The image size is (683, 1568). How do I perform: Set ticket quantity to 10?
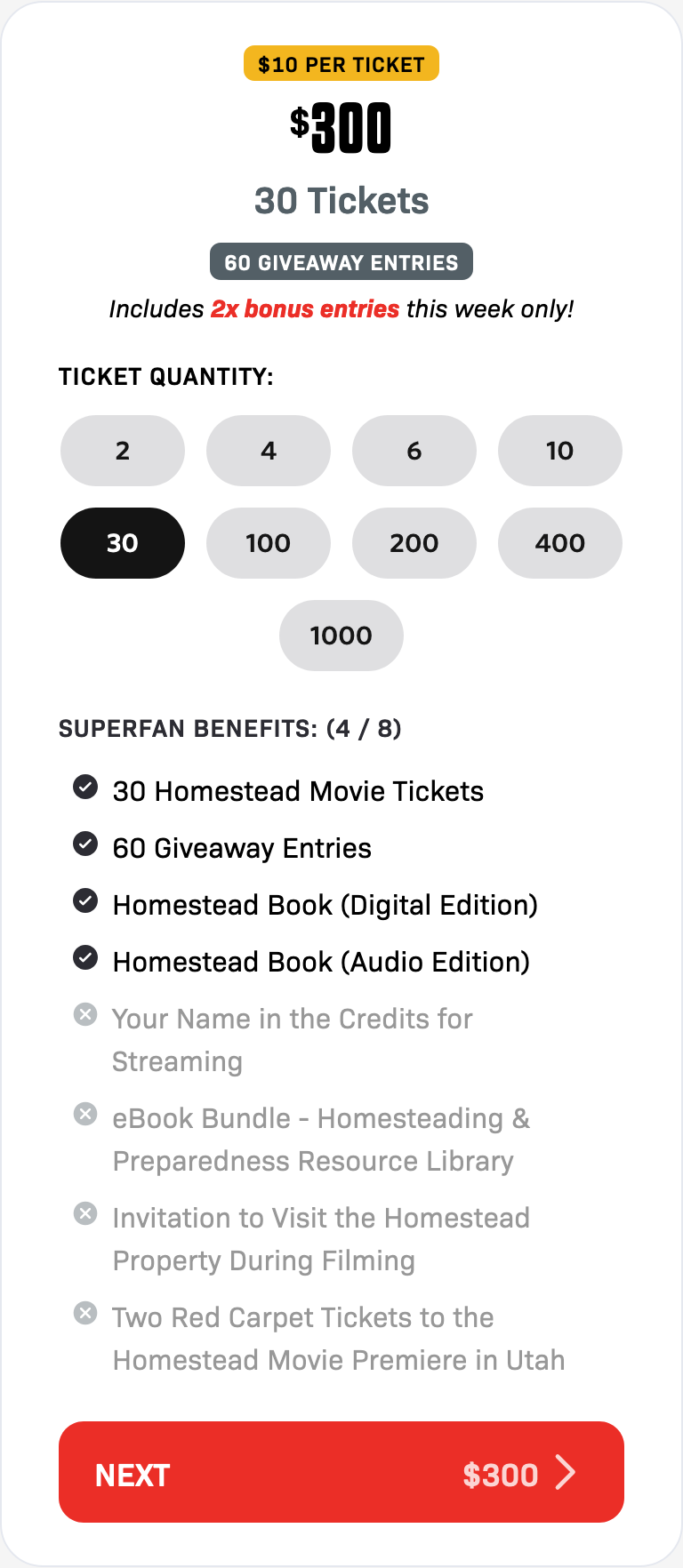click(560, 451)
